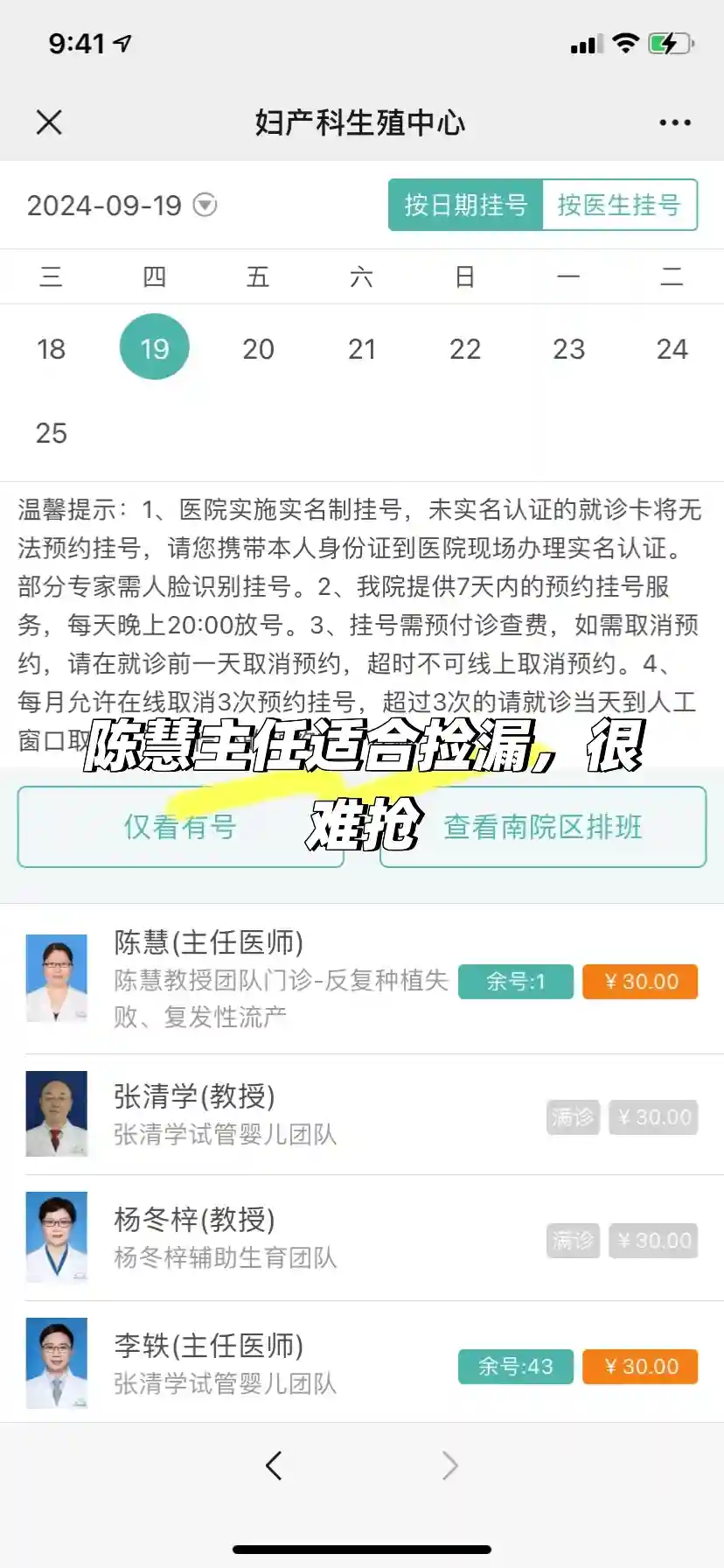Pick date 22 in the calendar
The height and width of the screenshot is (1568, 724).
click(x=465, y=349)
